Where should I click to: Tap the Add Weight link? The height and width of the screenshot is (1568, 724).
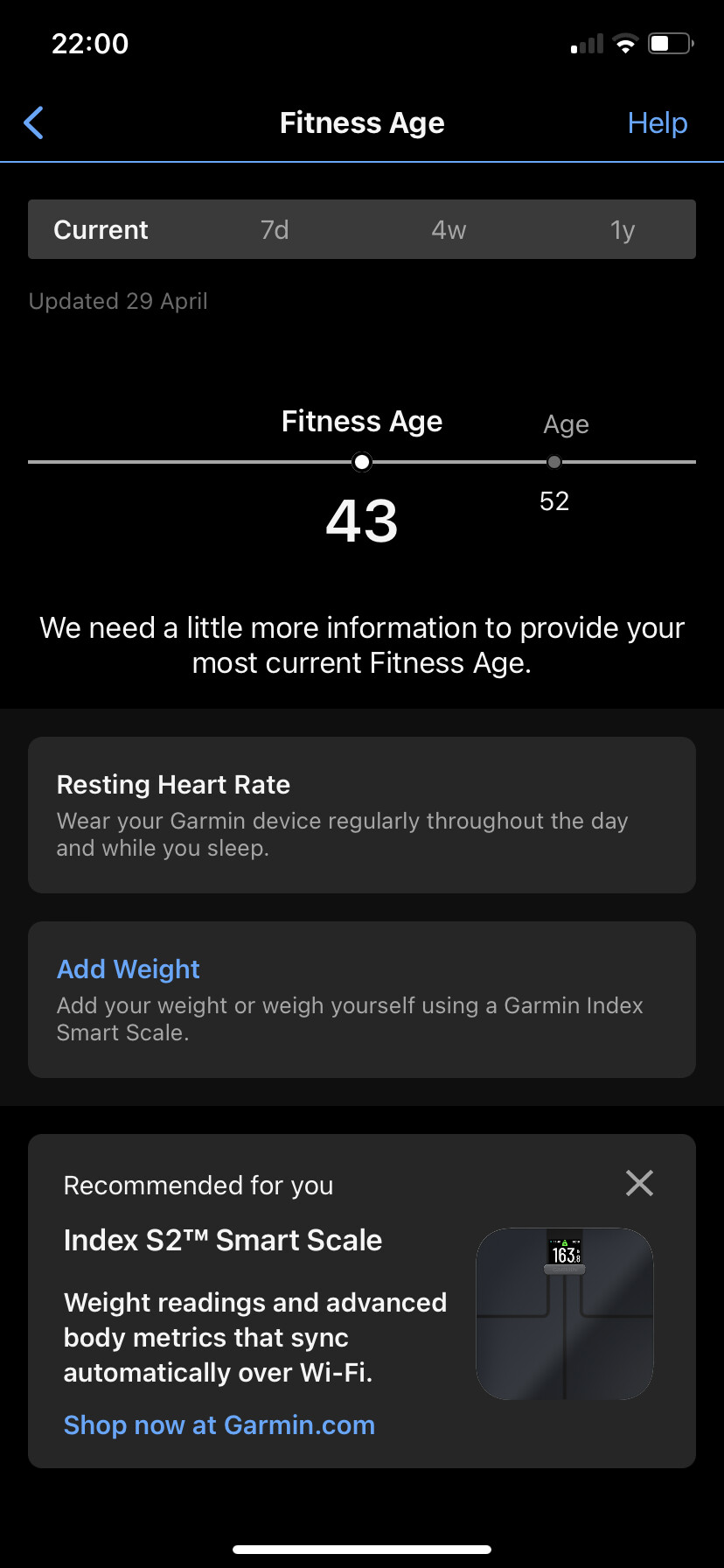[129, 969]
